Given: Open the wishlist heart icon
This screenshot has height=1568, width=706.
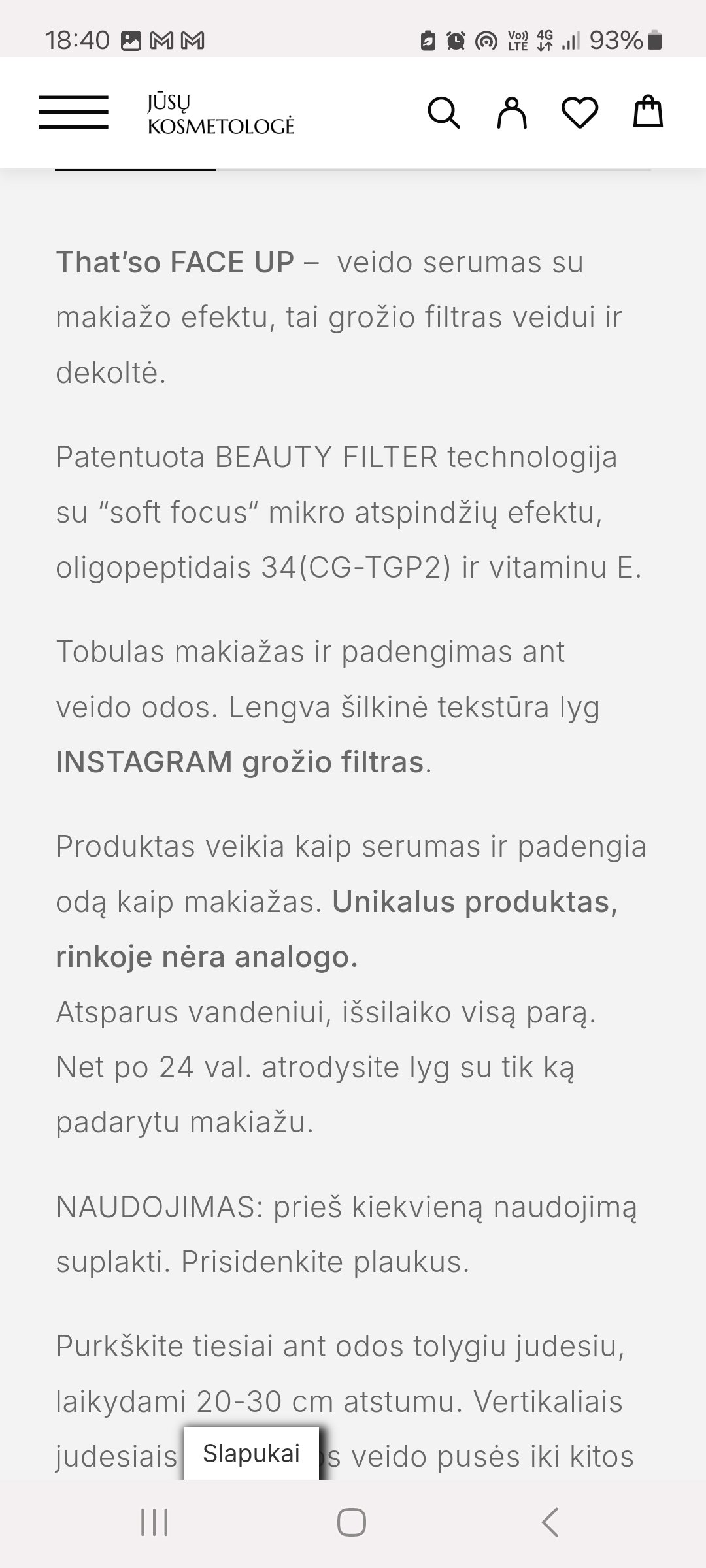Looking at the screenshot, I should pos(580,112).
